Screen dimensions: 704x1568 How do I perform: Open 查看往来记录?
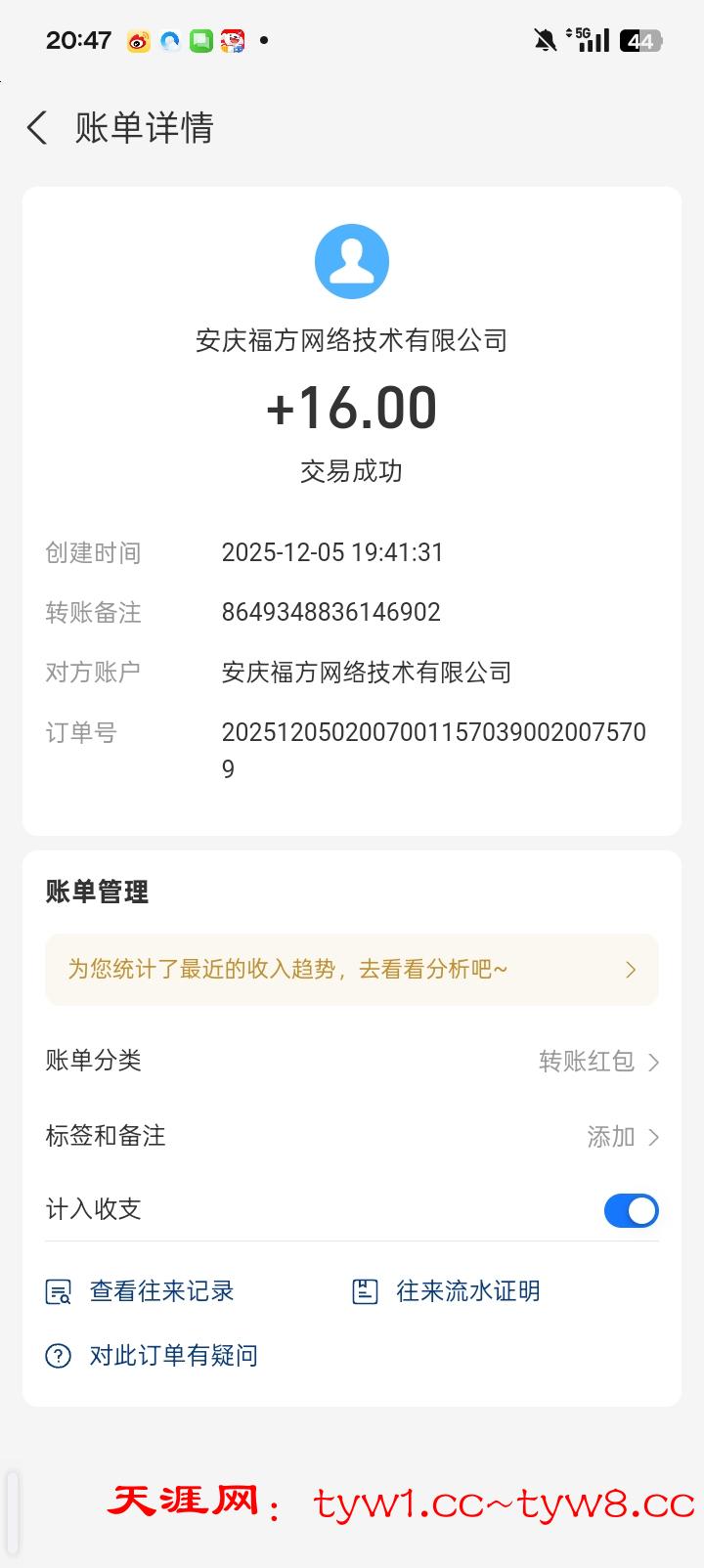tap(142, 1291)
